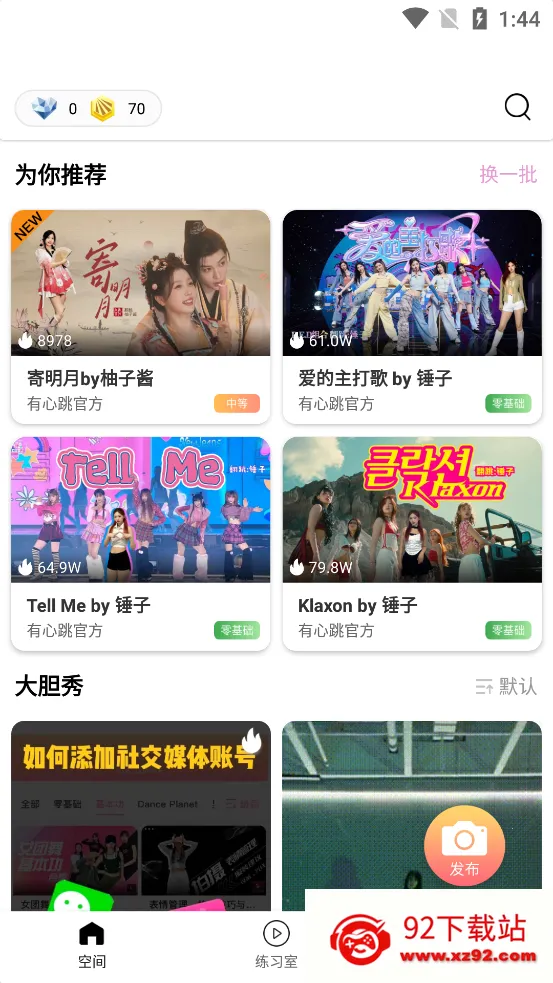Open the Tell Me by 锤子 card
The height and width of the screenshot is (983, 553).
(141, 544)
